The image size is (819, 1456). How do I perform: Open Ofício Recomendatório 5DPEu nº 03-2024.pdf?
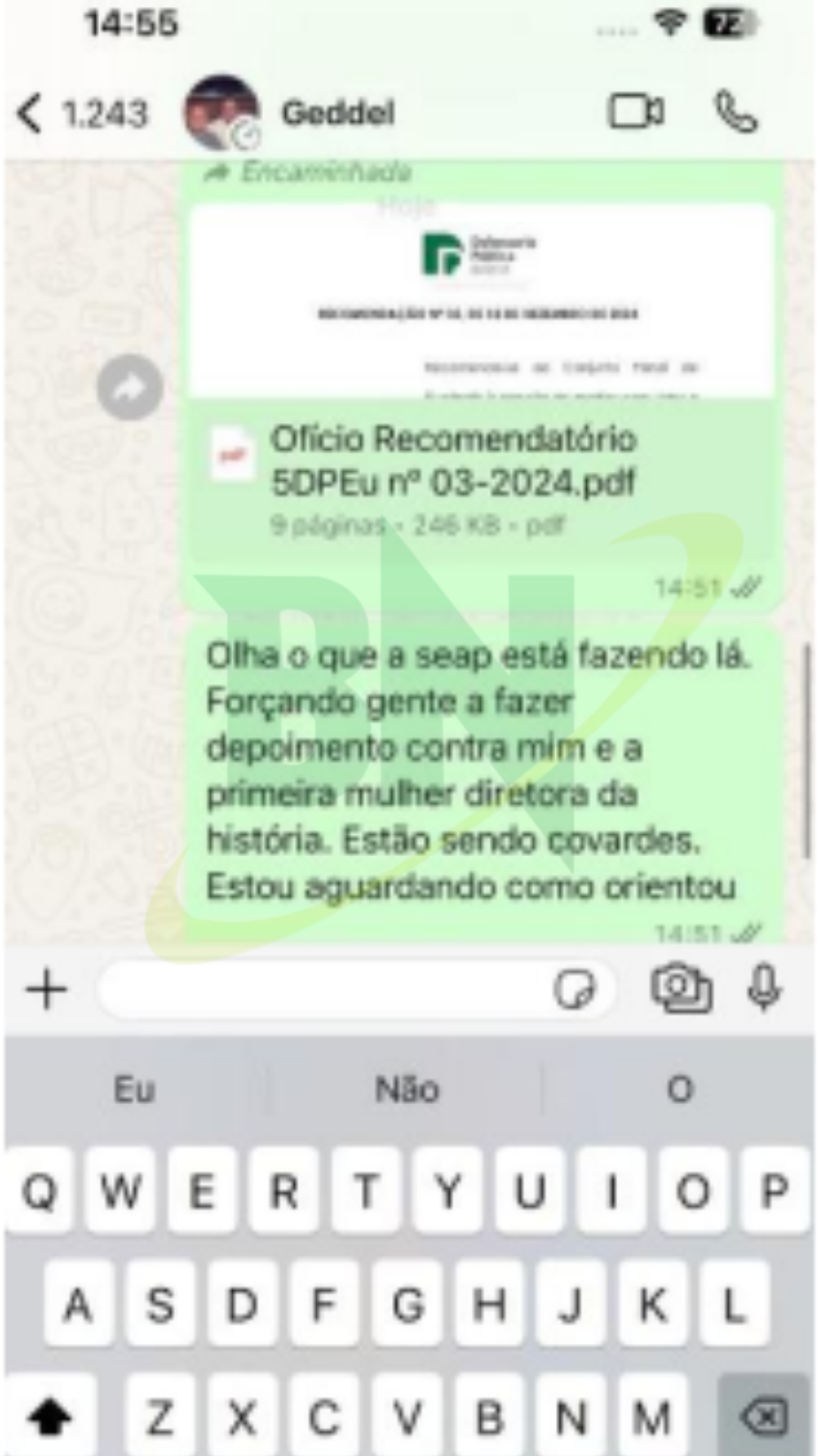(452, 461)
